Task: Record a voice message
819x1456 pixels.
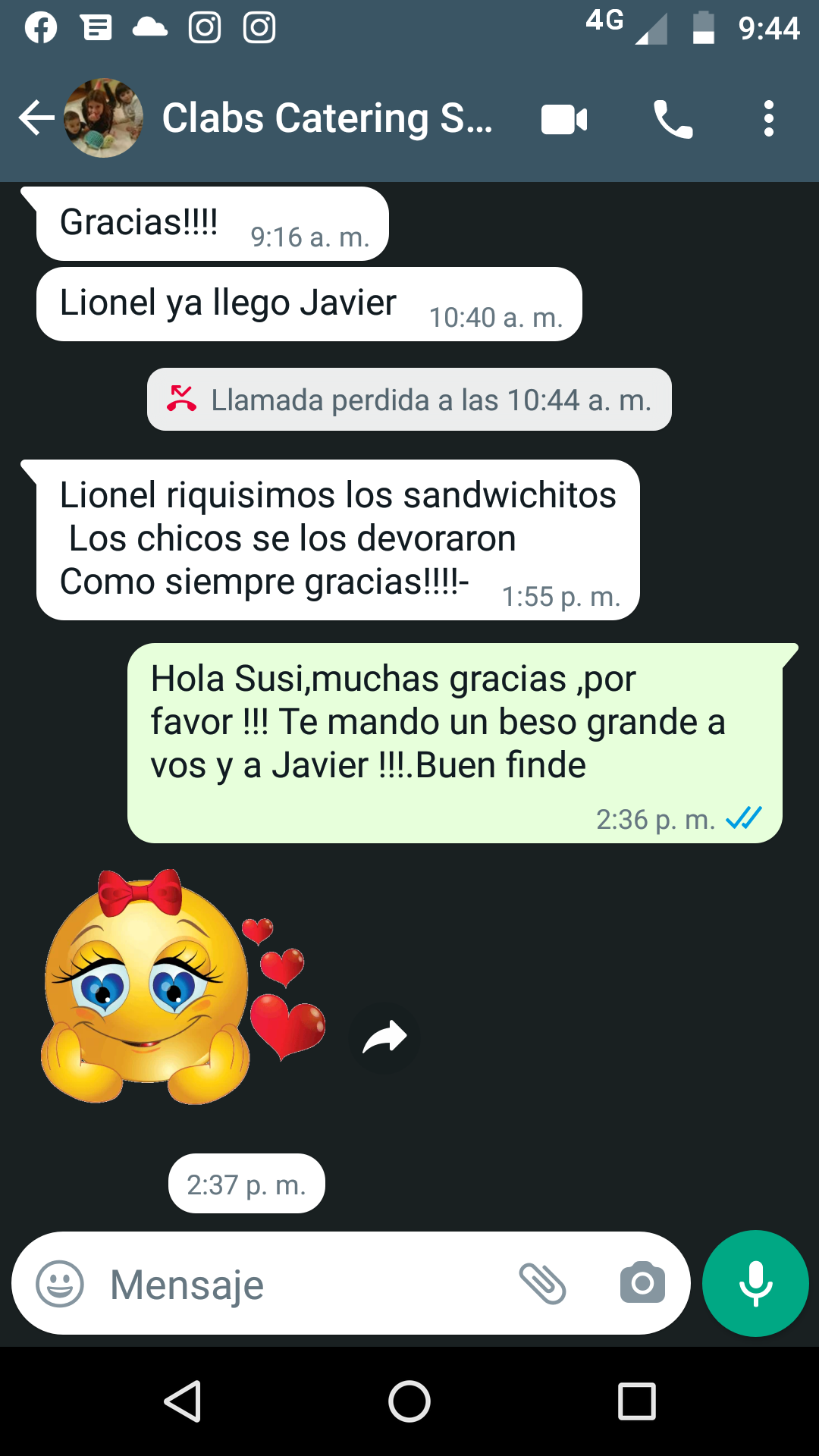Action: pos(755,1283)
